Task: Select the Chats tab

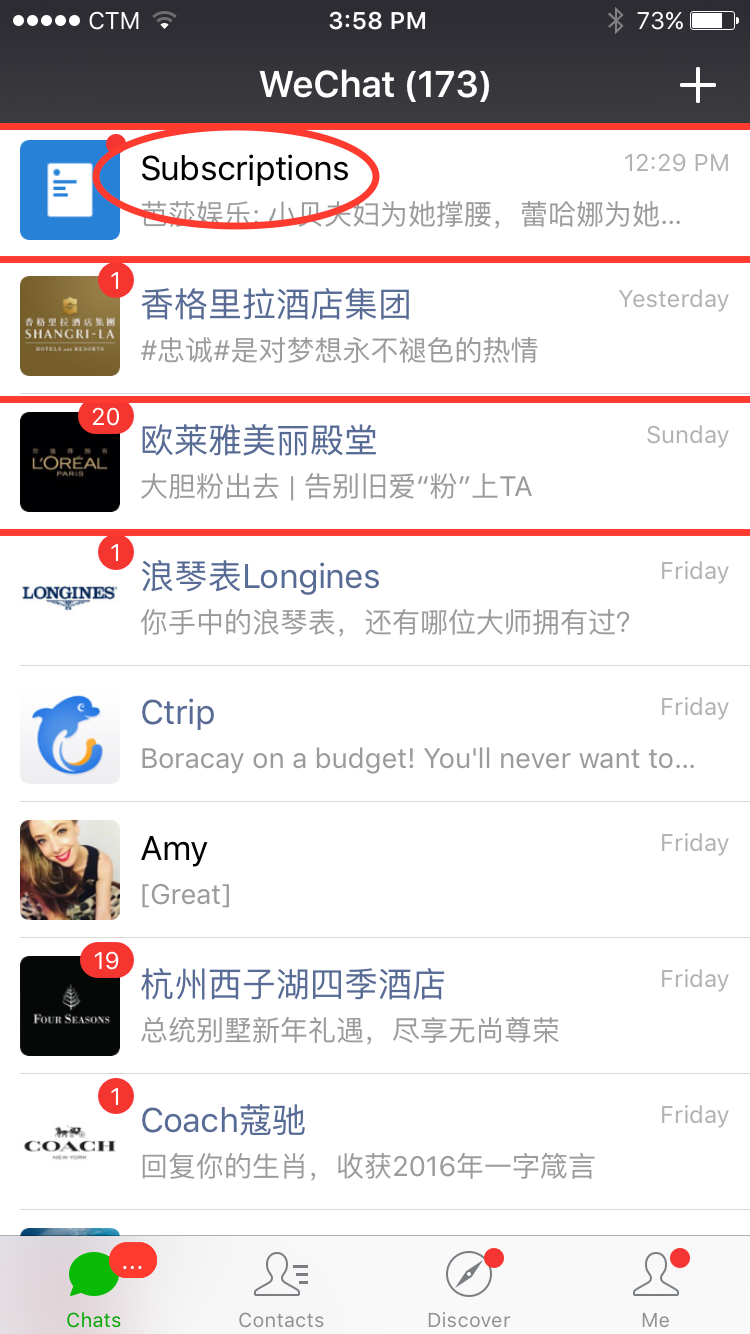Action: pos(94,1286)
